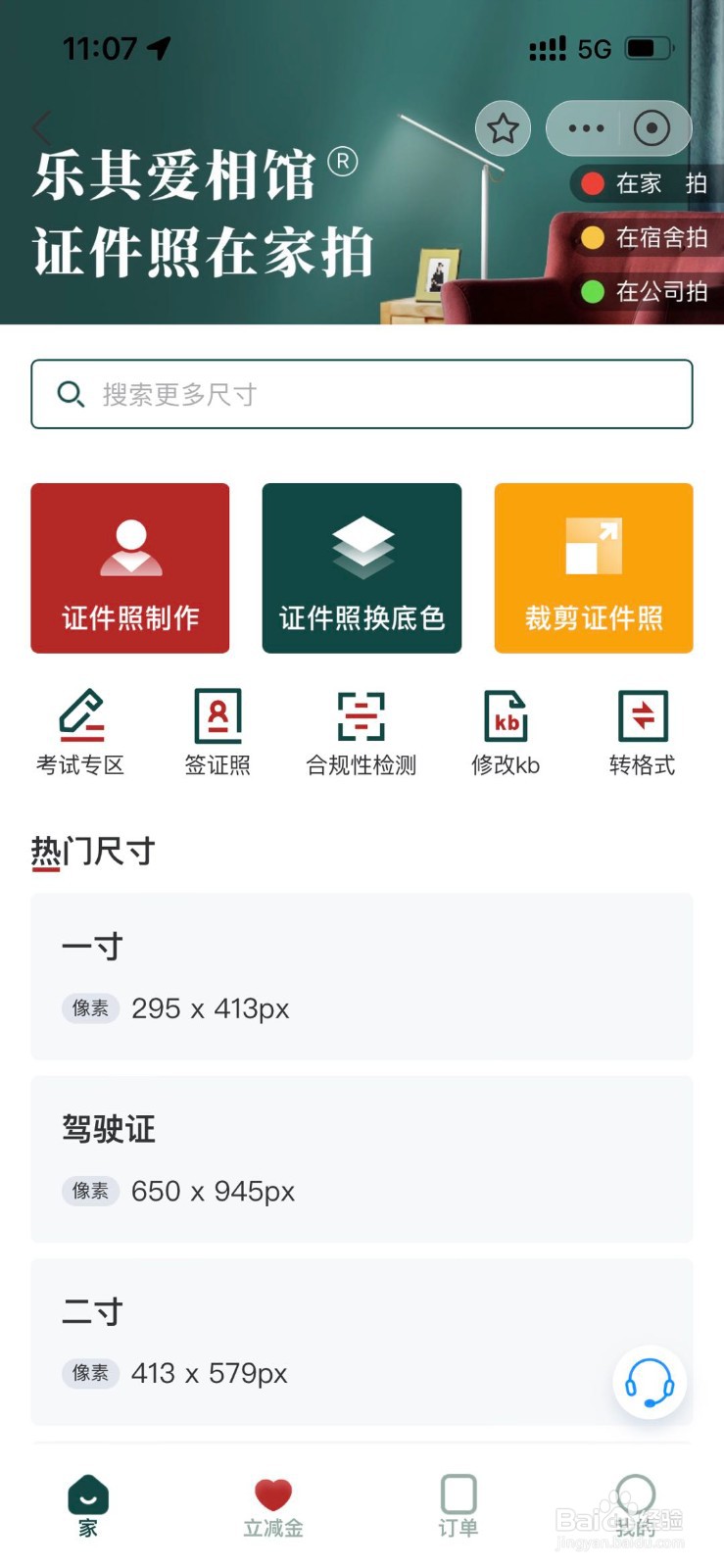
Task: Open the 修改kb file size tool
Action: coord(506,731)
